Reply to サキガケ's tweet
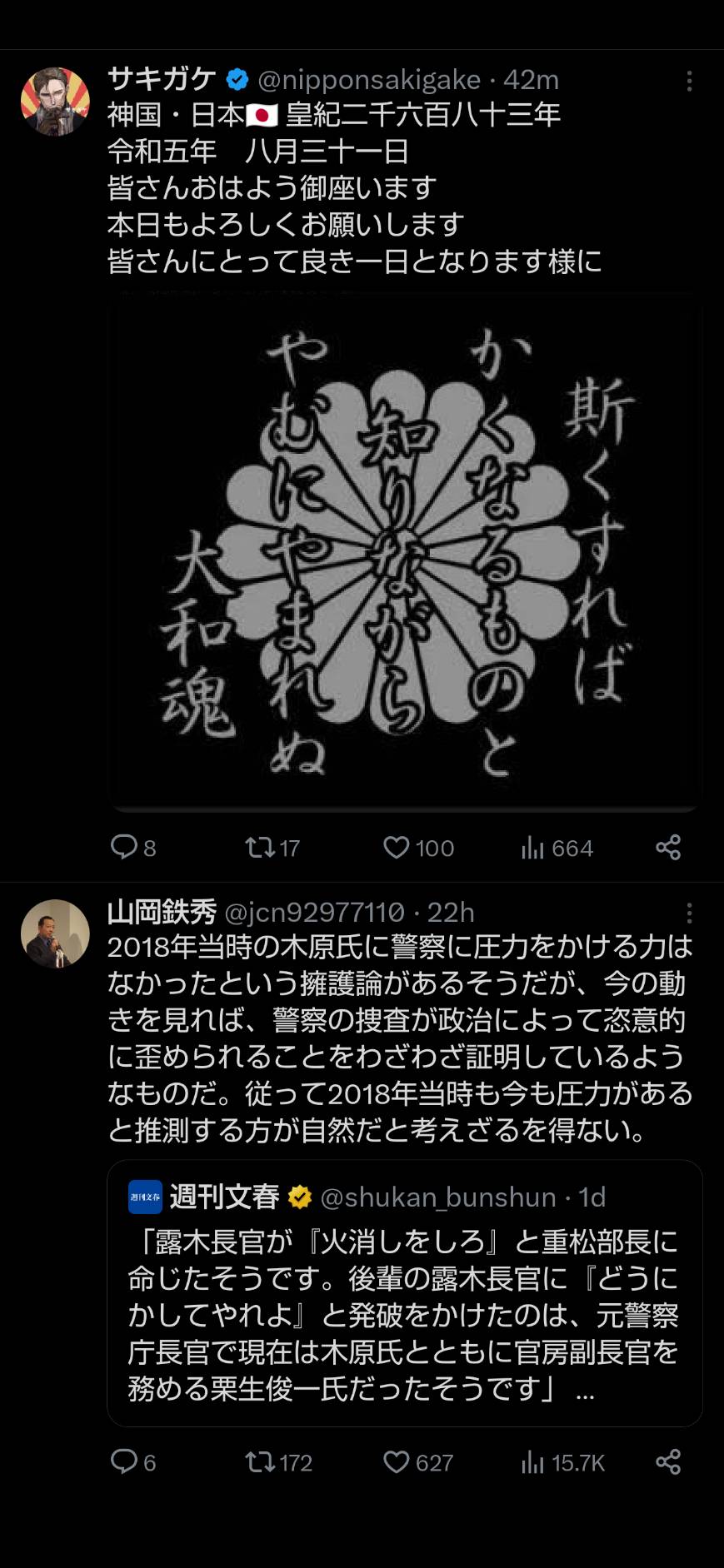724x1568 pixels. 133,848
